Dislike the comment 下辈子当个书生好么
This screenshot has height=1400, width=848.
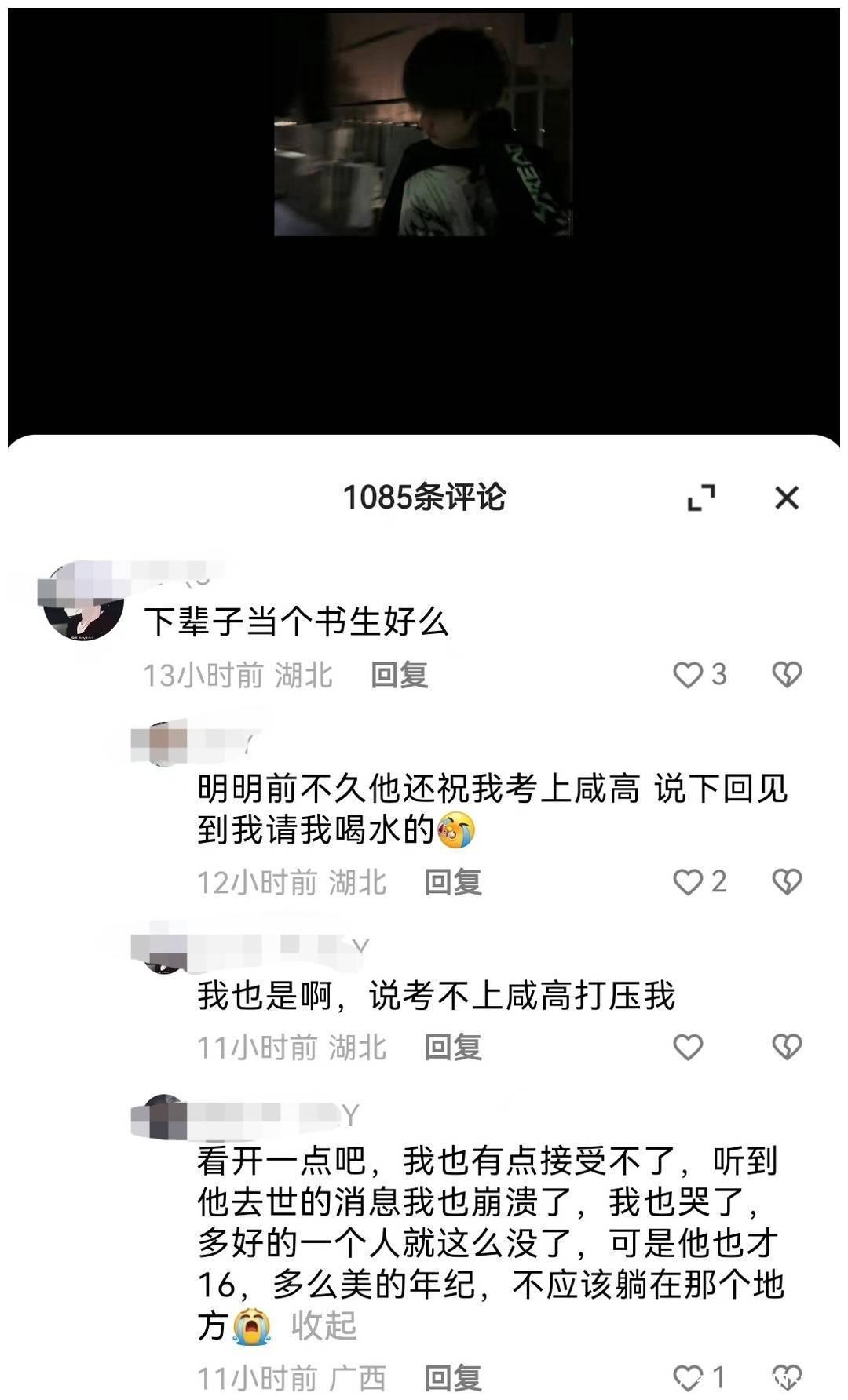(787, 675)
